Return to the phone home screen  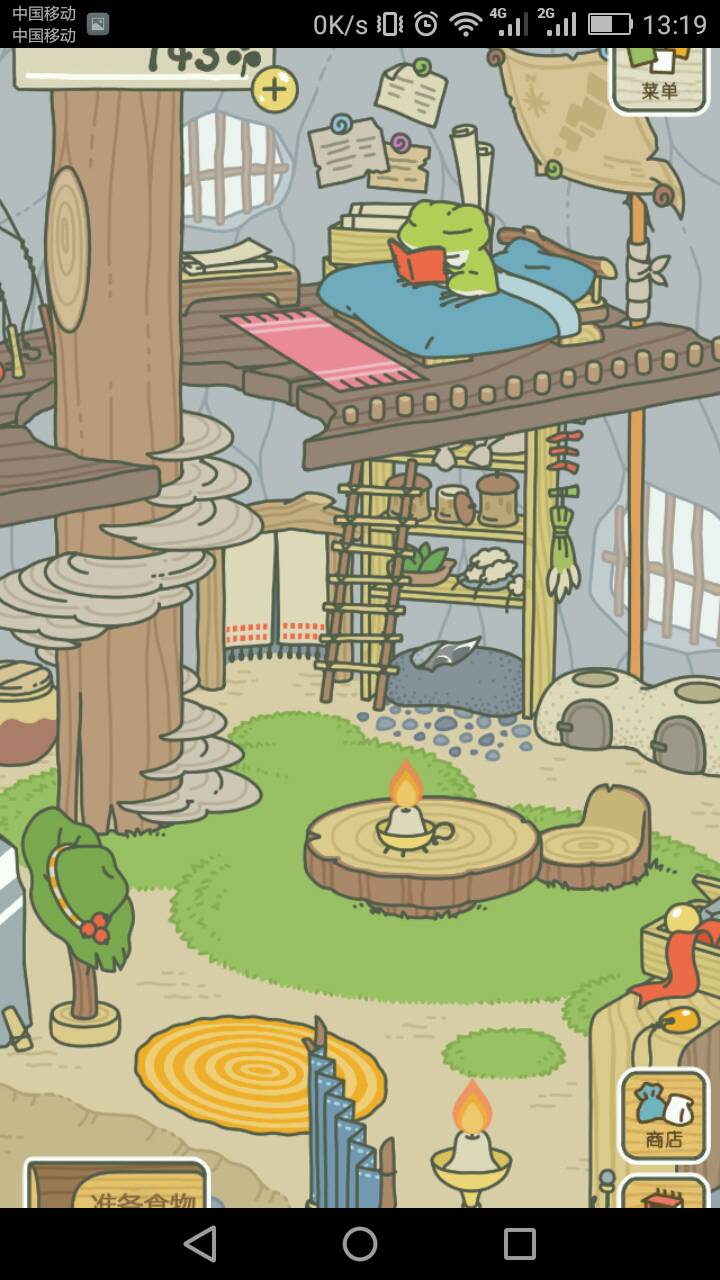pos(360,1244)
